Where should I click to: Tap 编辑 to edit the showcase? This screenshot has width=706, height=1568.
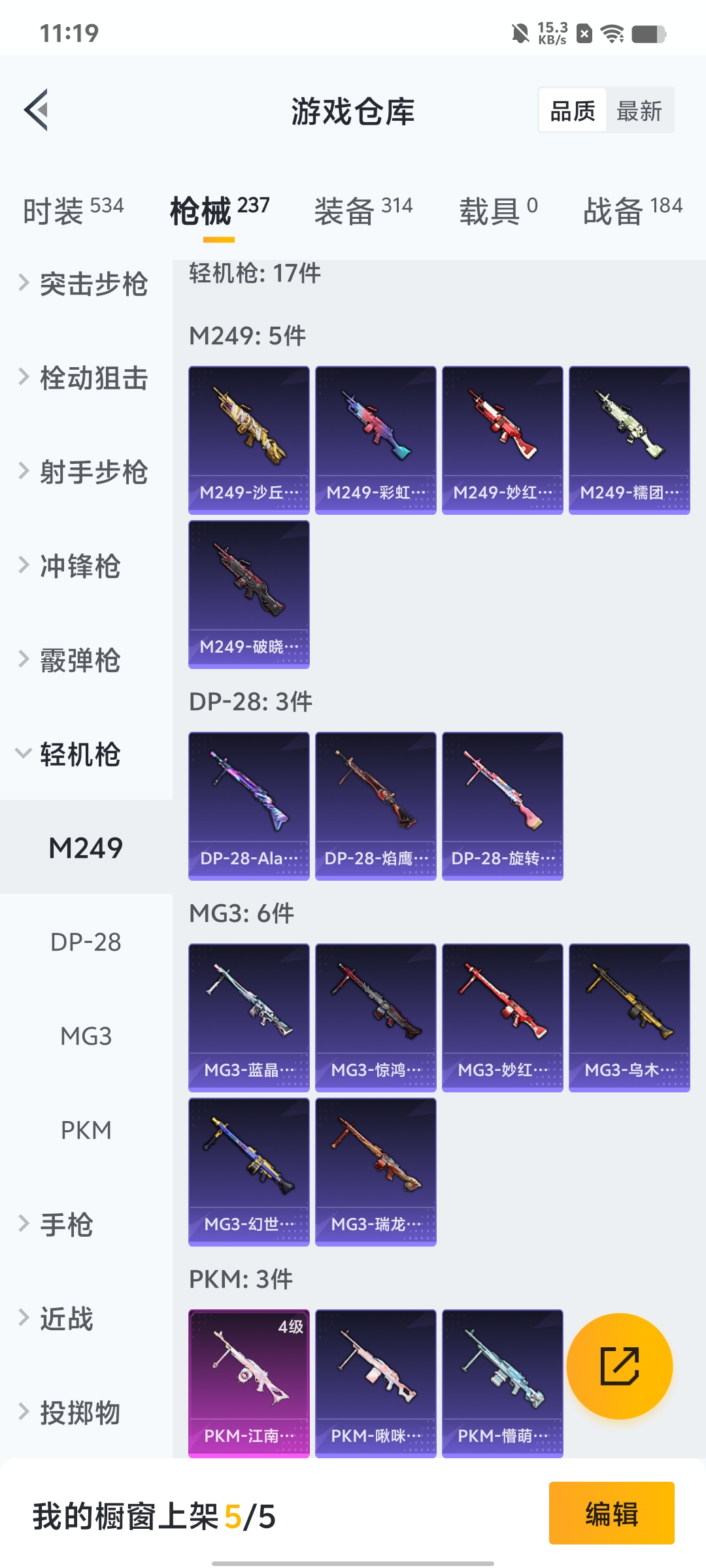(611, 1514)
